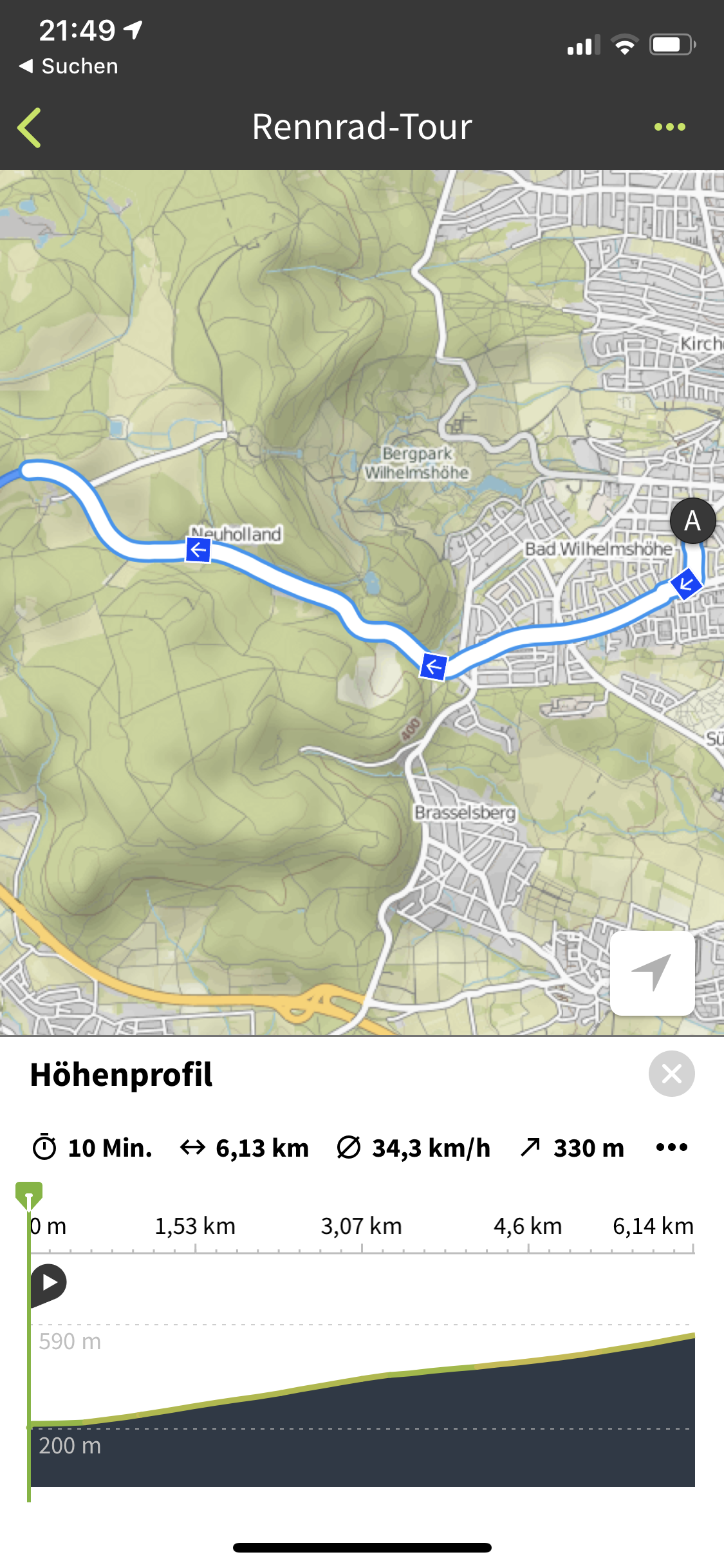The image size is (724, 1568).
Task: Center map on current location
Action: tap(652, 973)
